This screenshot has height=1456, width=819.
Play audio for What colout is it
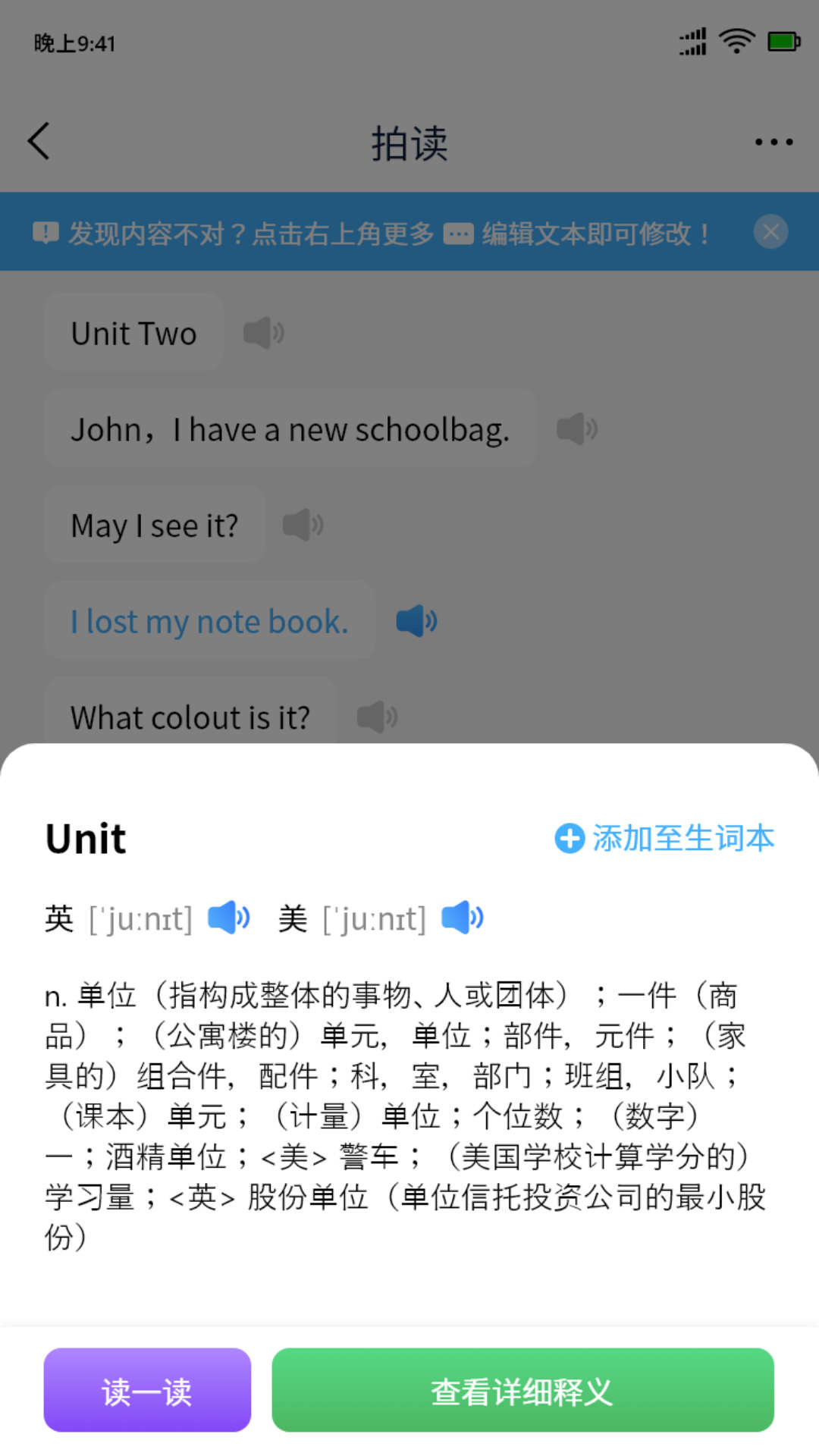(x=375, y=716)
